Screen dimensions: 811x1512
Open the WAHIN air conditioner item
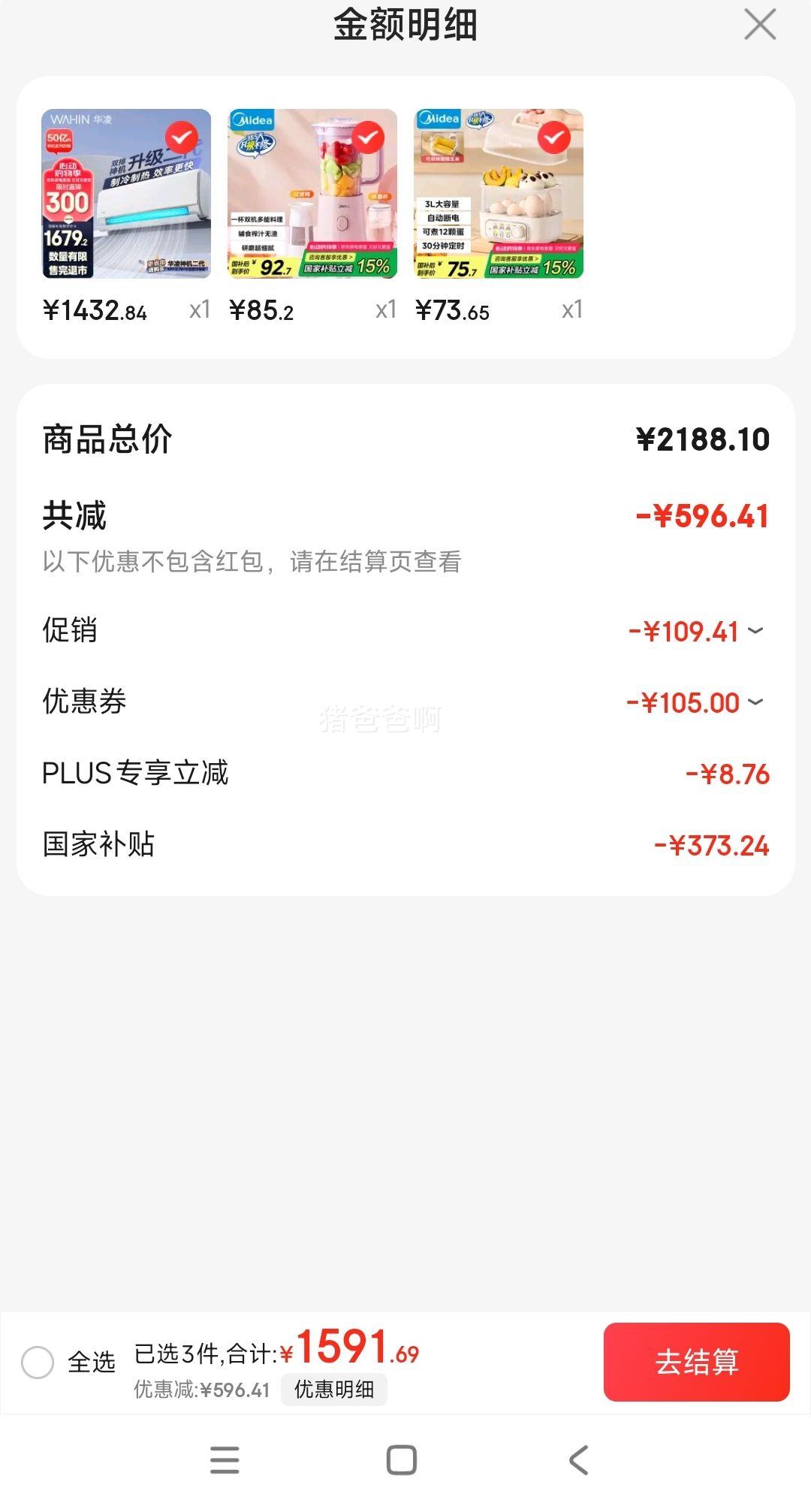click(x=126, y=194)
